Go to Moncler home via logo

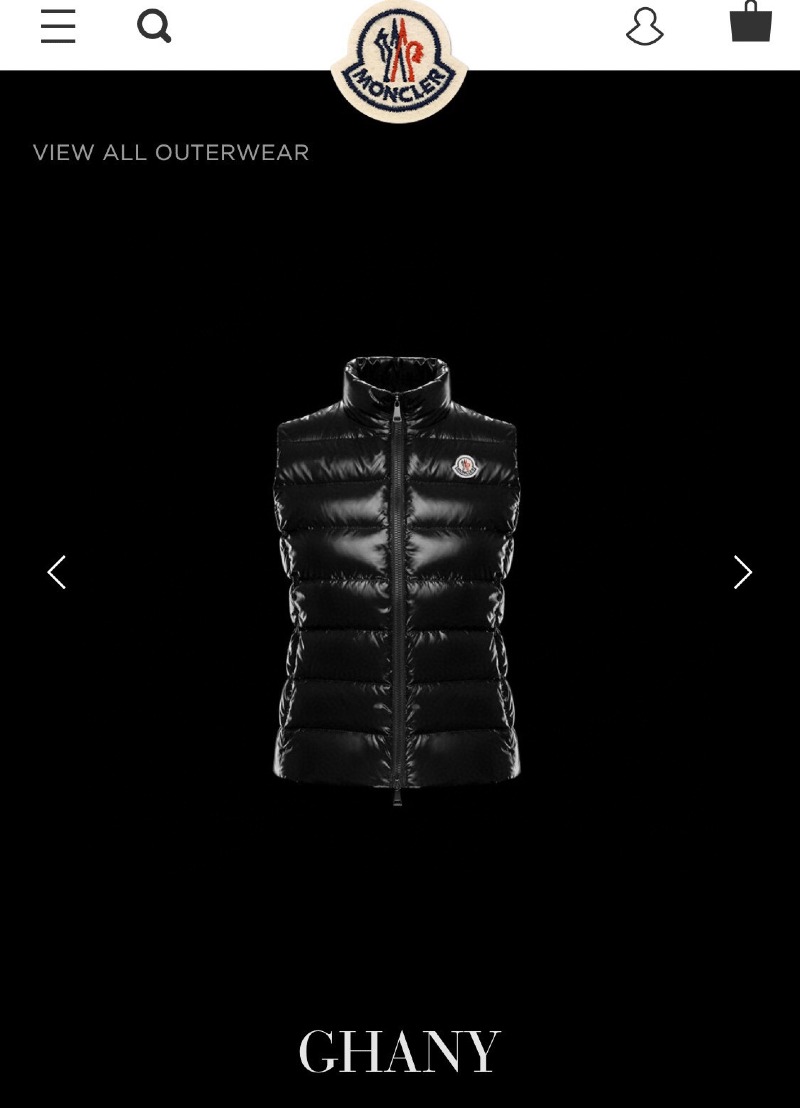point(399,60)
